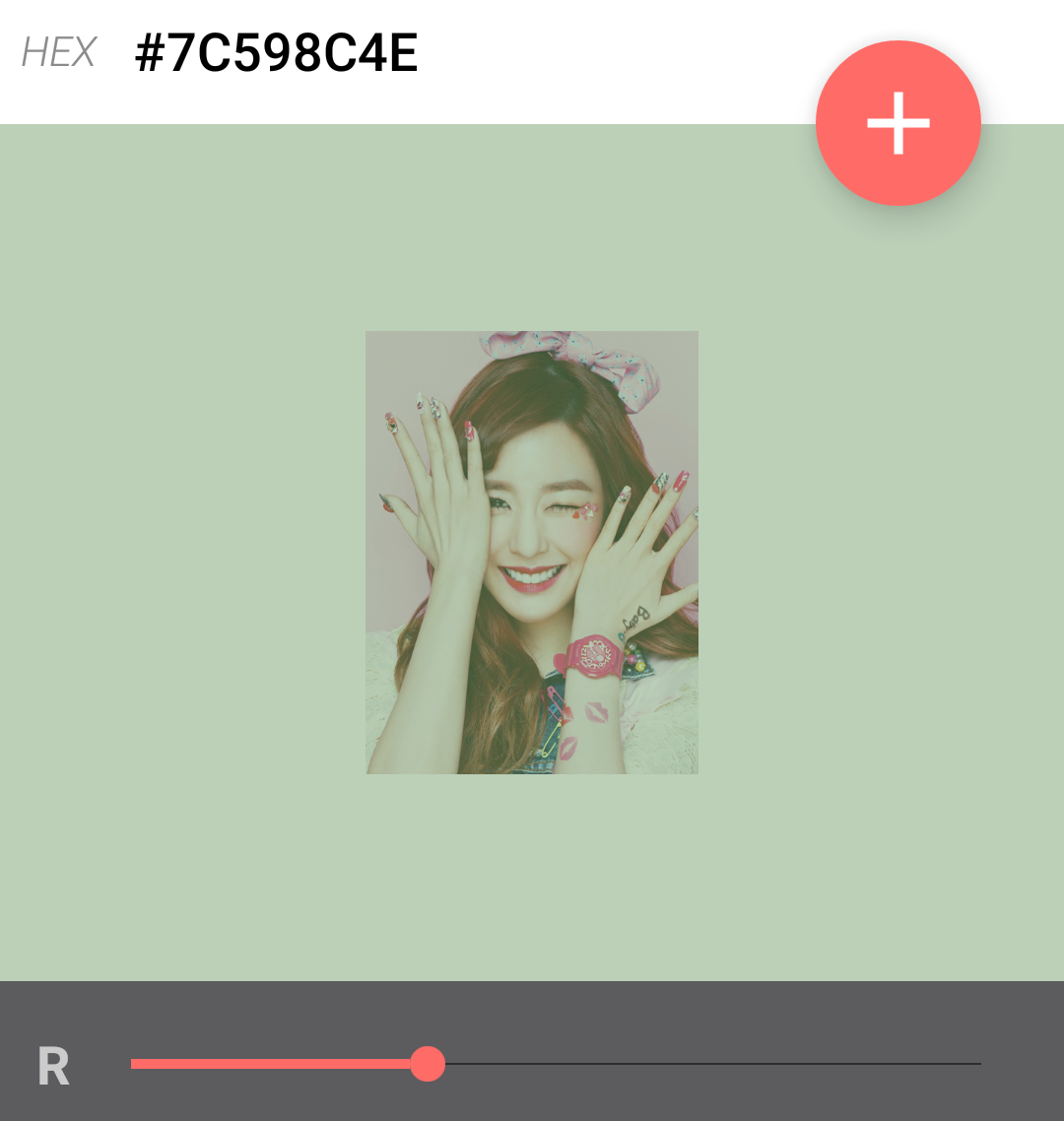Tap the R color slider

[556, 1064]
